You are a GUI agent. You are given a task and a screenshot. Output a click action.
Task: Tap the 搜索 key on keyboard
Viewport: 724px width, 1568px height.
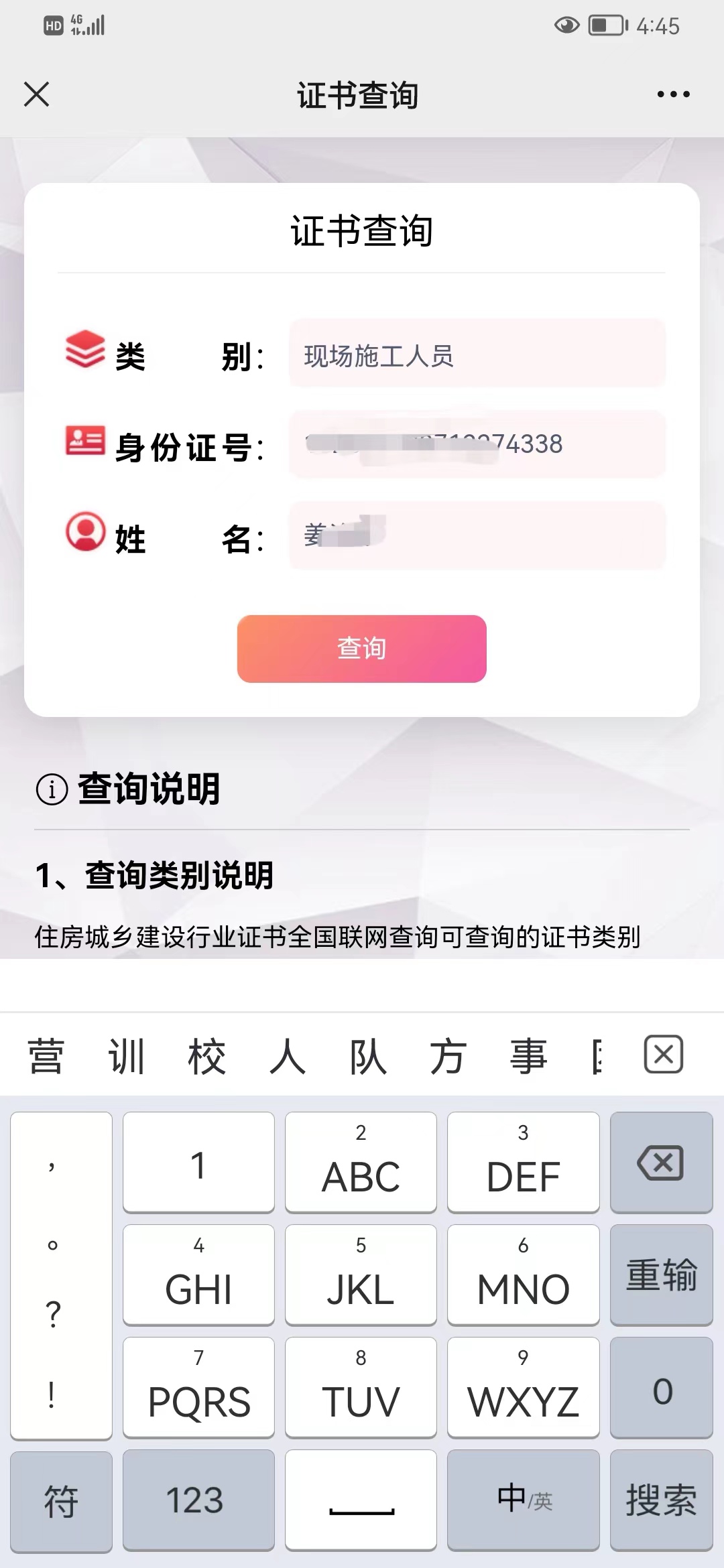pos(661,1500)
